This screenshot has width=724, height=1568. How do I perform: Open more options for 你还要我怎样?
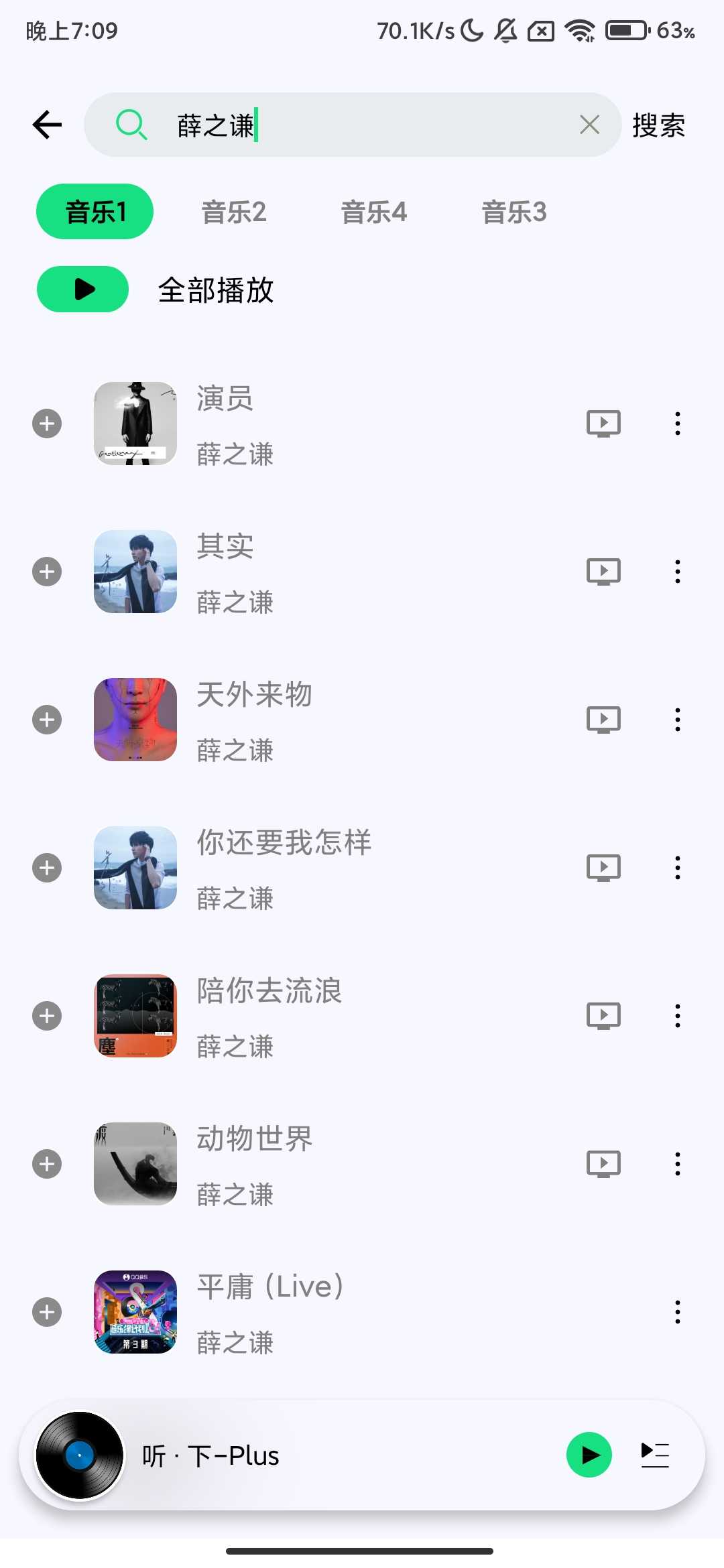(x=677, y=867)
